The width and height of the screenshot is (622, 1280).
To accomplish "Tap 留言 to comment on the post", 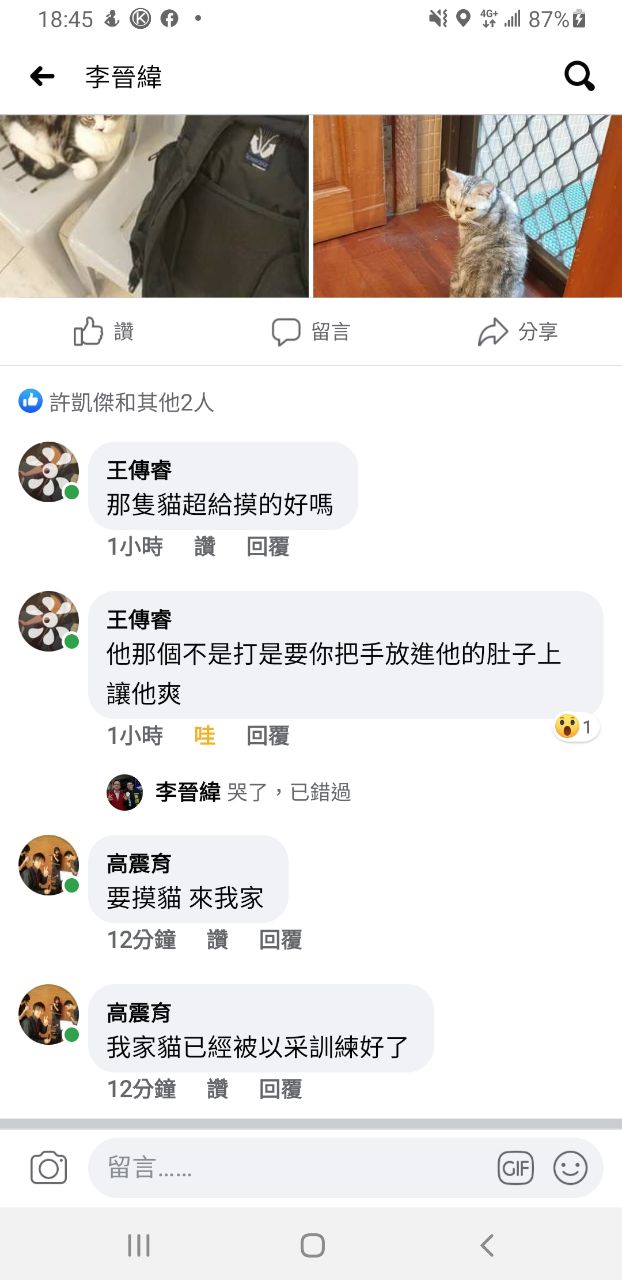I will [x=311, y=332].
